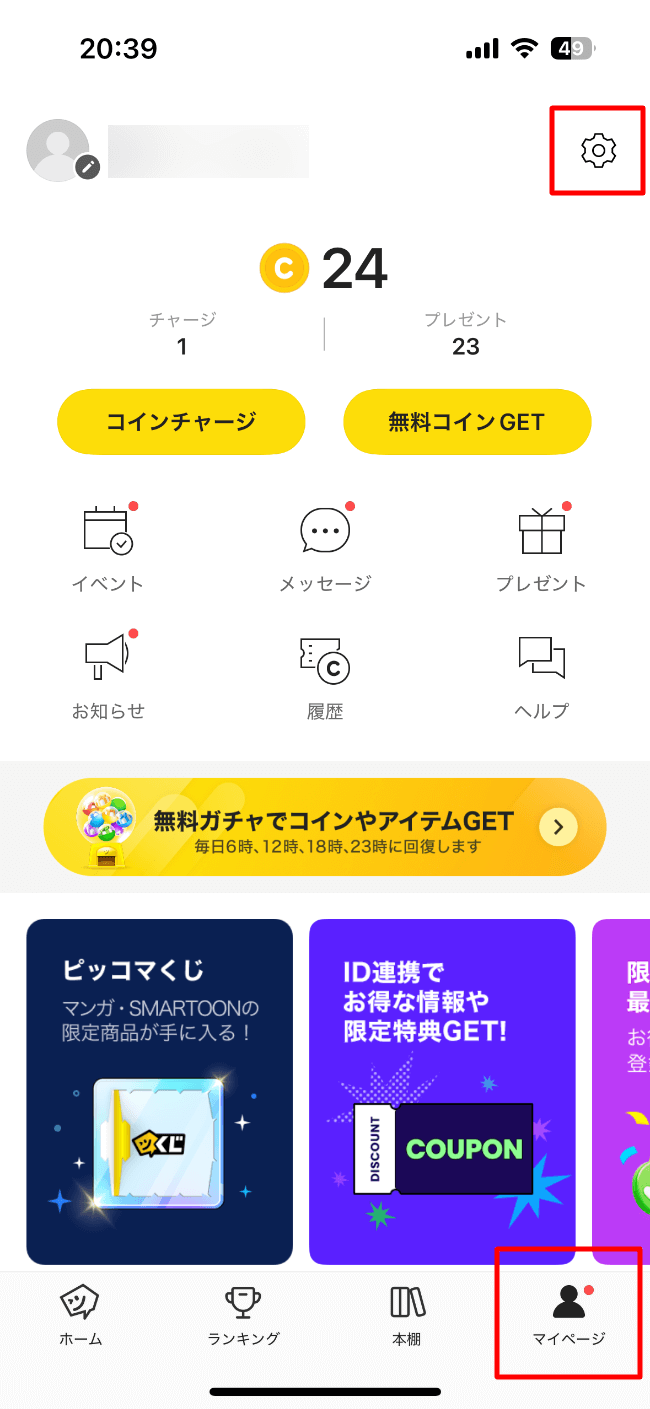Image resolution: width=650 pixels, height=1409 pixels.
Task: Open the settings gear icon
Action: coord(598,150)
